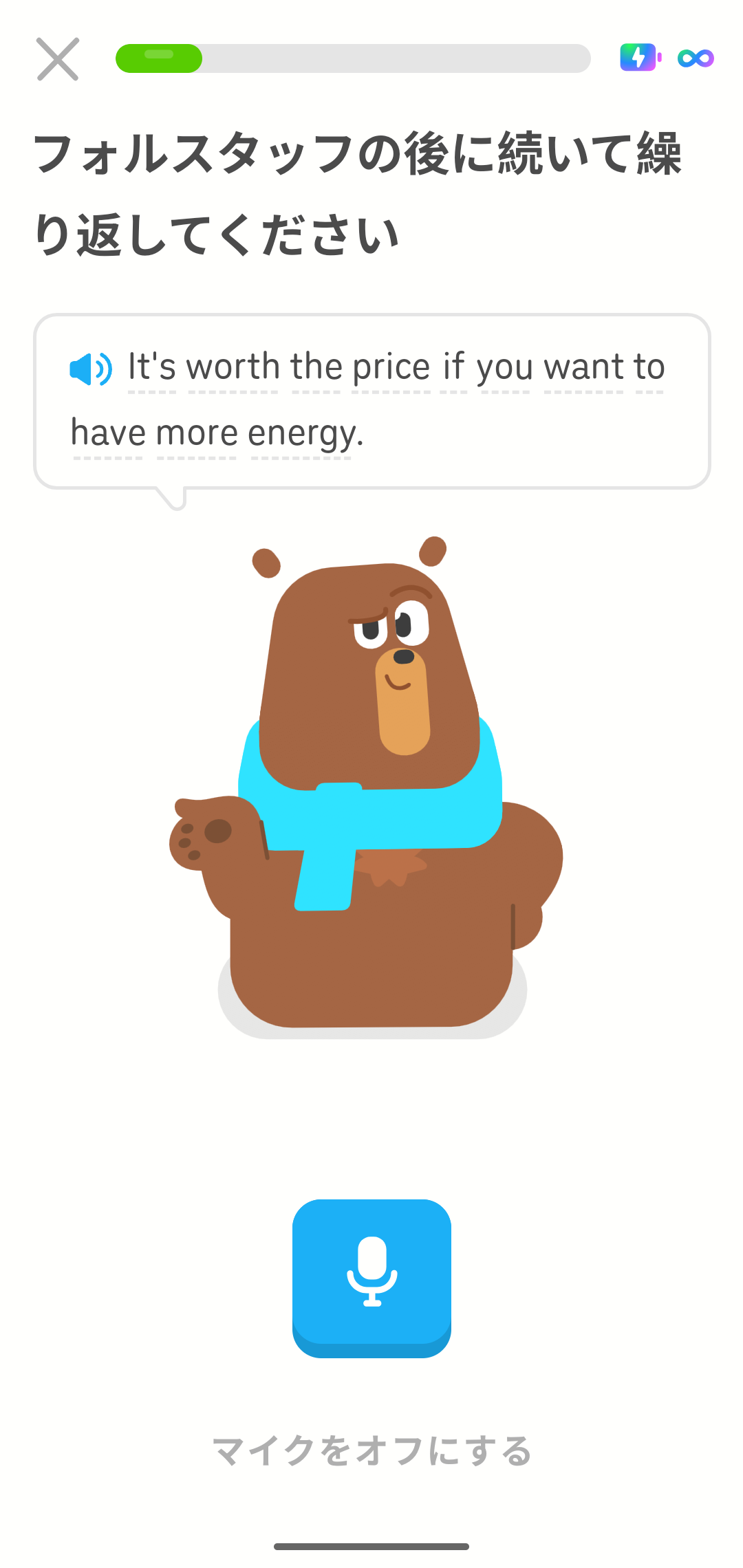The width and height of the screenshot is (743, 1568).
Task: Reveal the meaning of the word "energy"
Action: tap(302, 433)
